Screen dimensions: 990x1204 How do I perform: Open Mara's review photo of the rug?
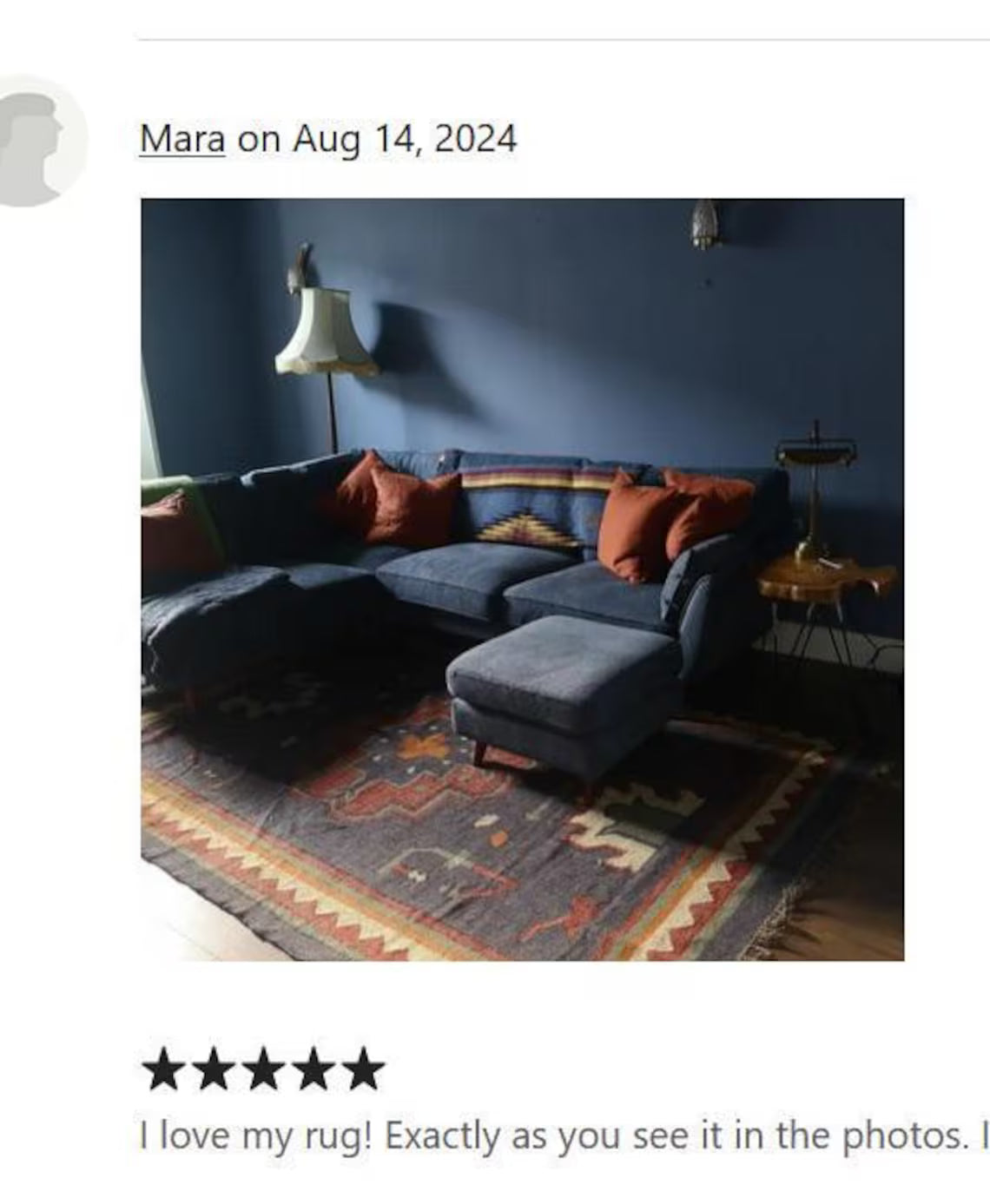(522, 579)
